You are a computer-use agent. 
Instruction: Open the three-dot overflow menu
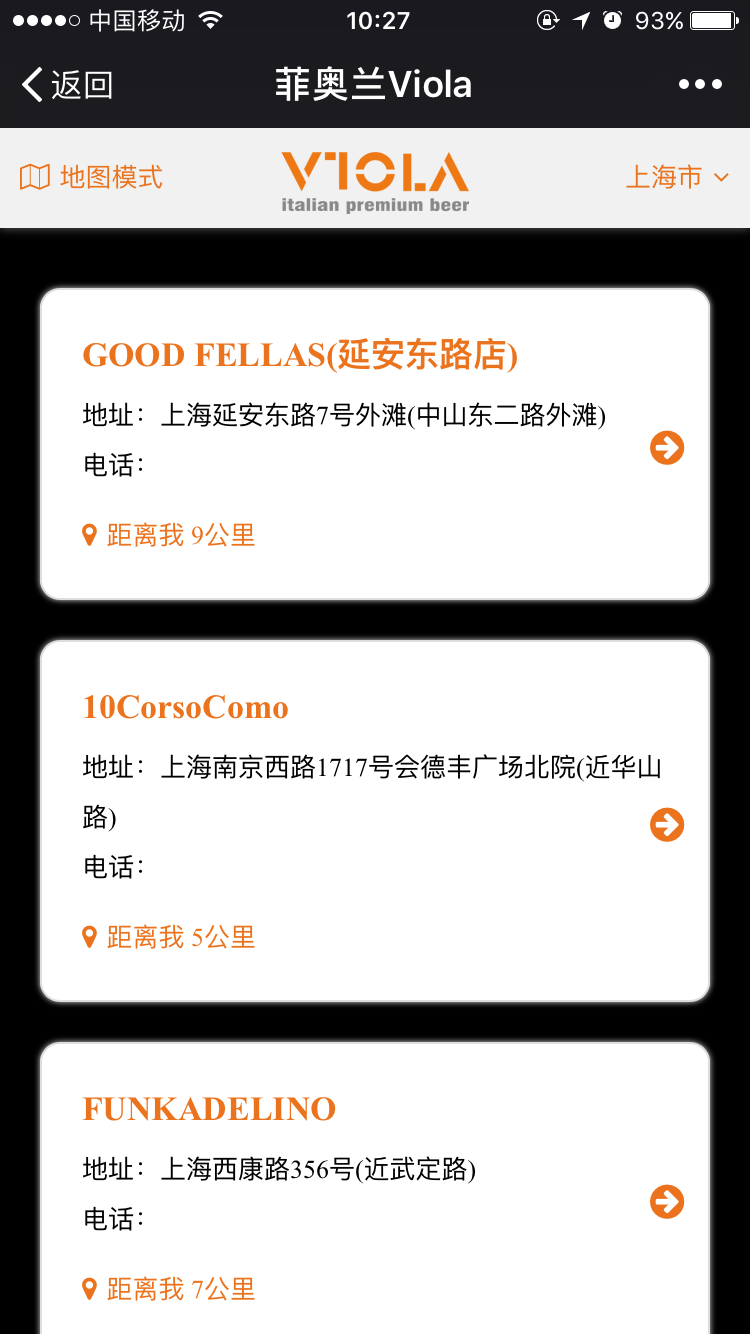click(700, 85)
